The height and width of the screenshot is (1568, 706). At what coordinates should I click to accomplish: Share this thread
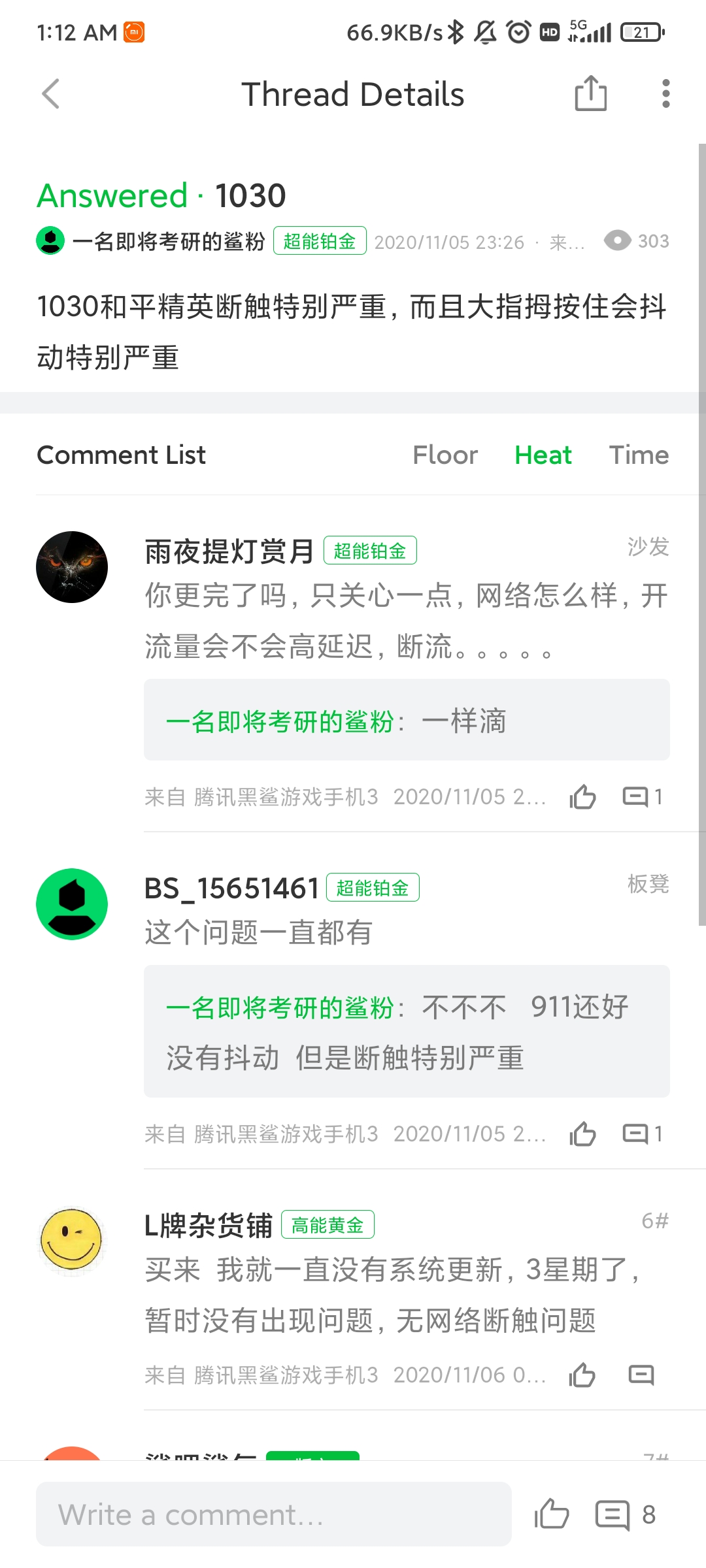pyautogui.click(x=590, y=94)
